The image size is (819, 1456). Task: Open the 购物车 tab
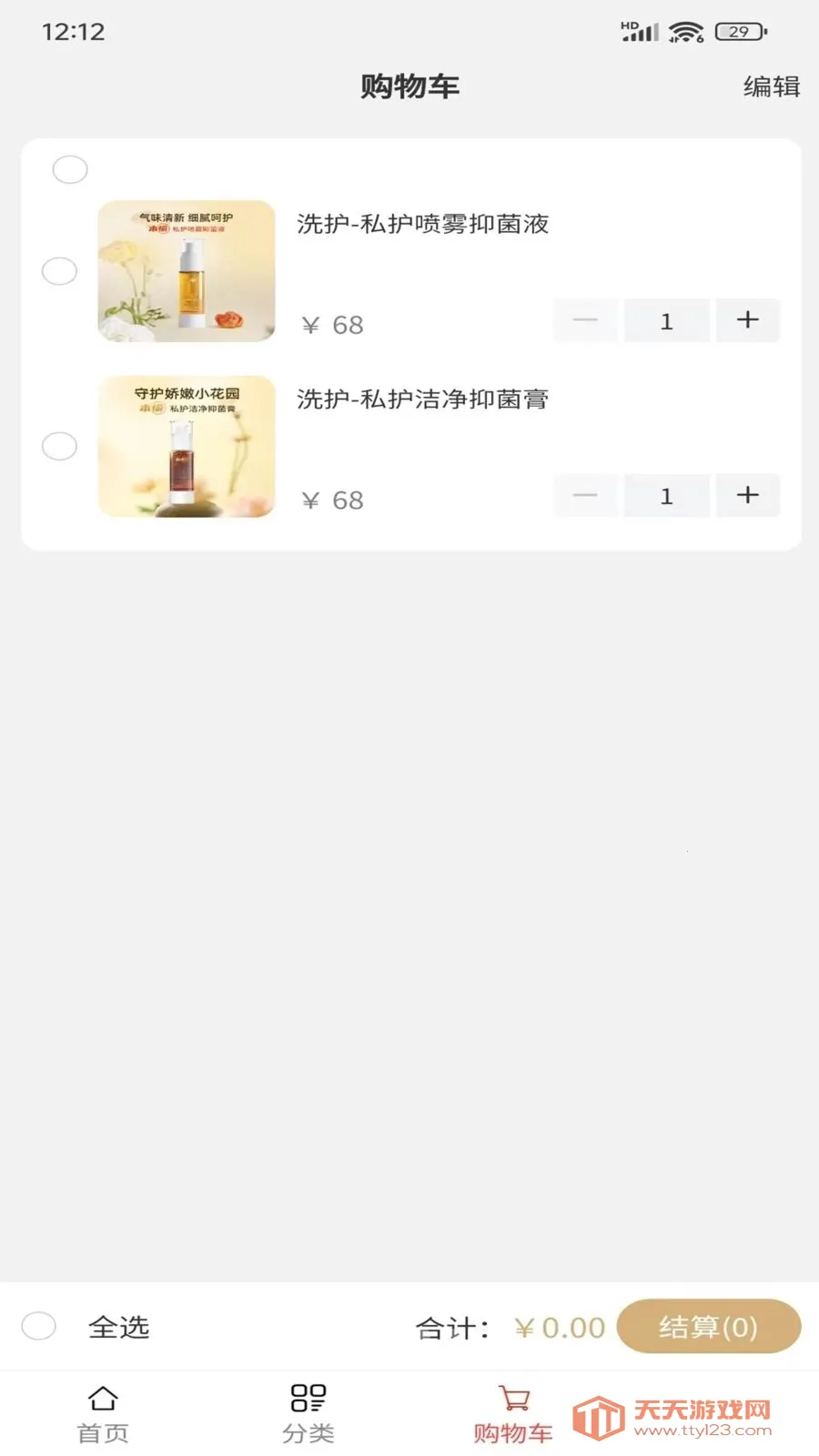[513, 1415]
